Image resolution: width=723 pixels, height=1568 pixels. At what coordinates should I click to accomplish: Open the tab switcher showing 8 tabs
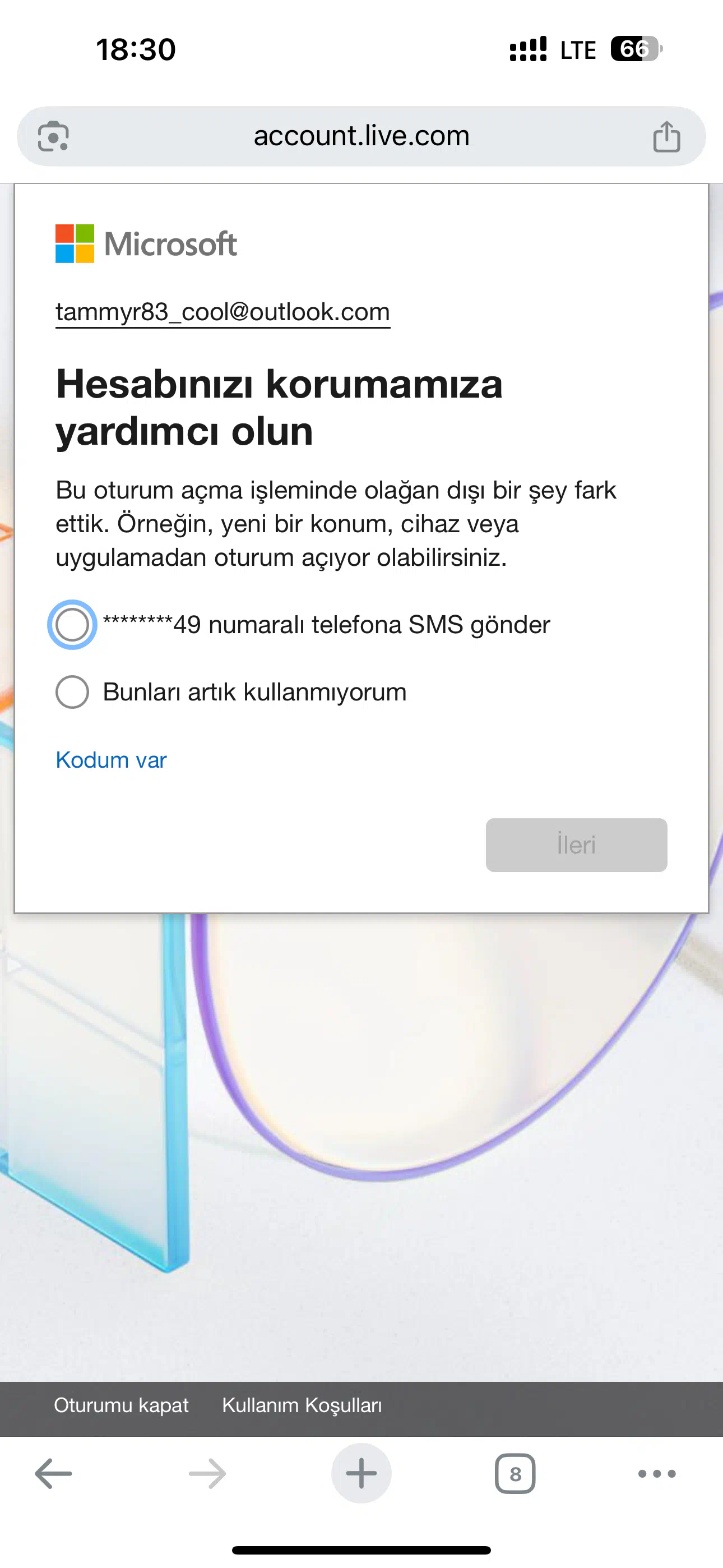coord(516,1474)
